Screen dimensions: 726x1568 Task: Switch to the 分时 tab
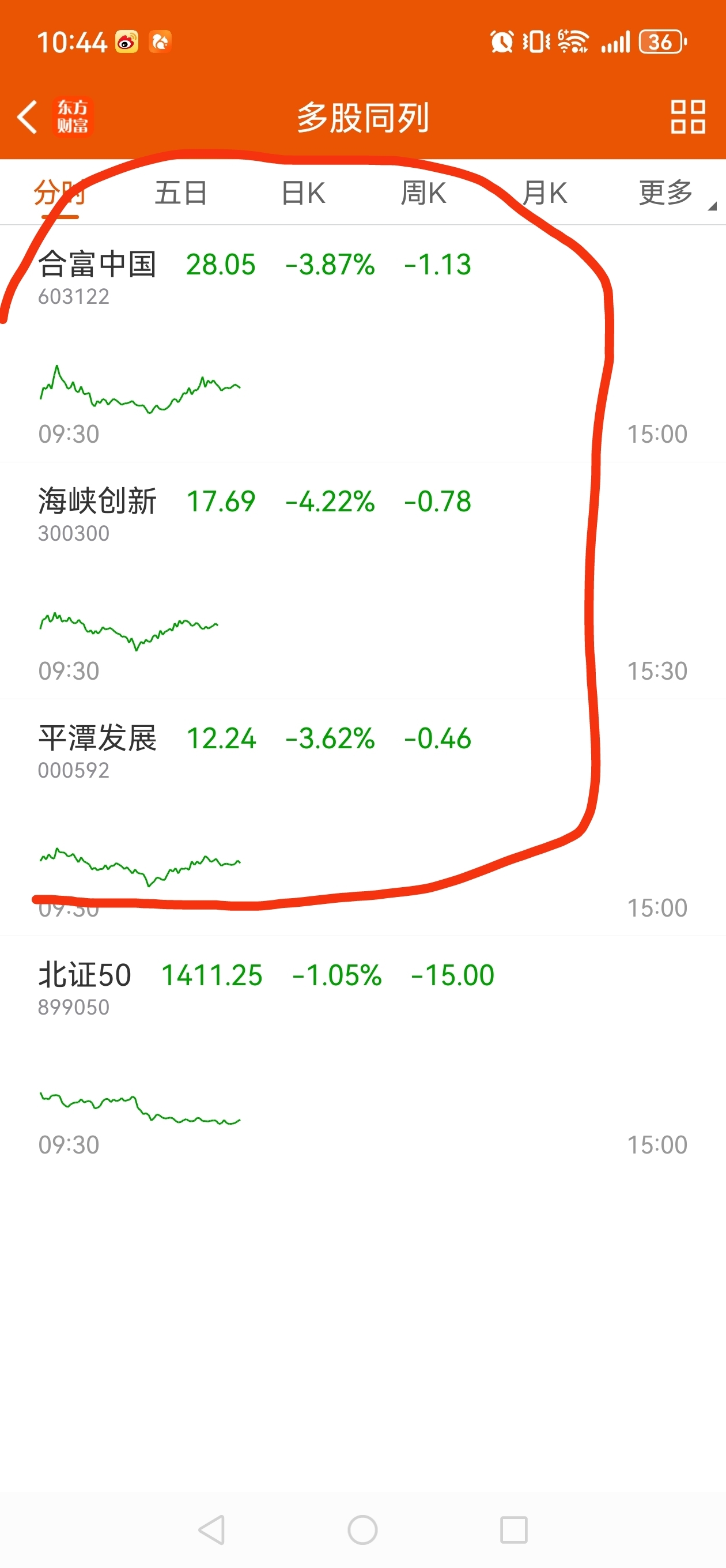(59, 194)
